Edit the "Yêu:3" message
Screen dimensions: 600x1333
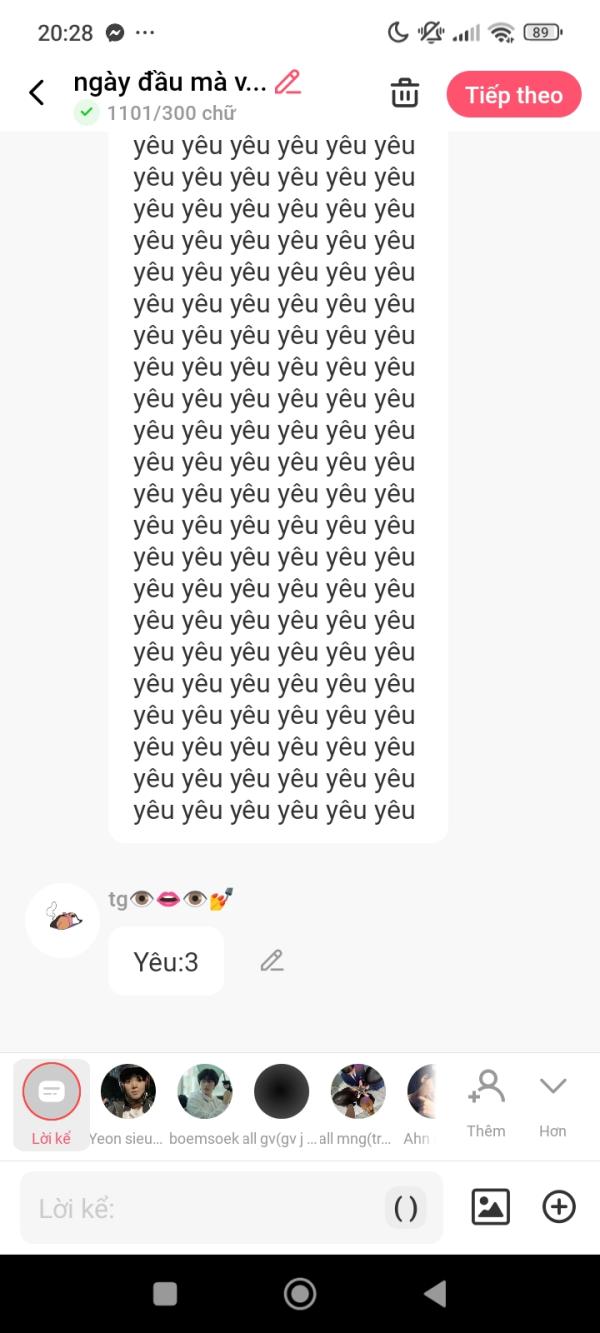[272, 961]
